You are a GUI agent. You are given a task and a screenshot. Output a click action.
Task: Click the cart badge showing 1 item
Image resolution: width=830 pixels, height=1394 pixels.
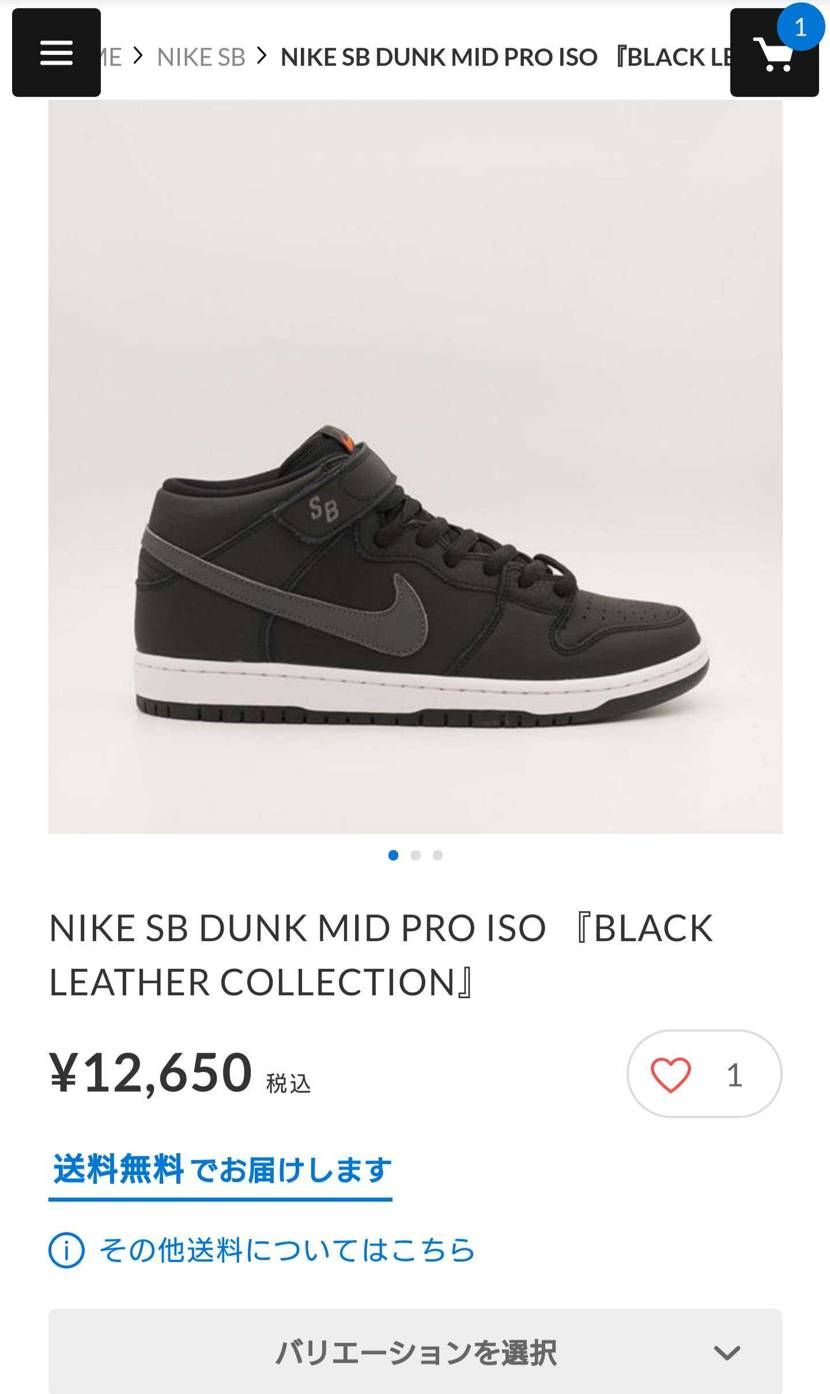click(799, 28)
